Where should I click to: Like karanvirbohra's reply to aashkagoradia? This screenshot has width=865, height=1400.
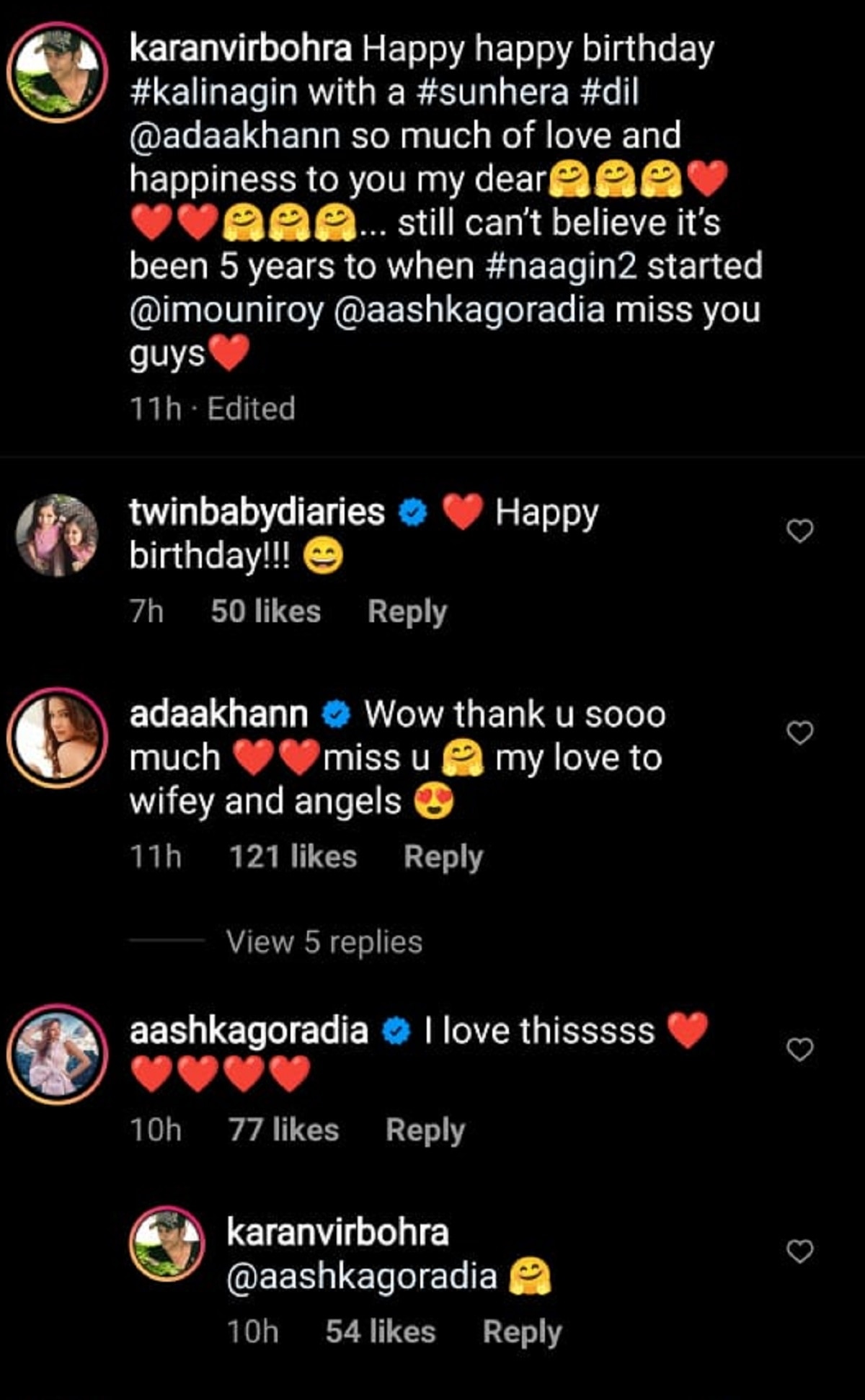pyautogui.click(x=799, y=1251)
